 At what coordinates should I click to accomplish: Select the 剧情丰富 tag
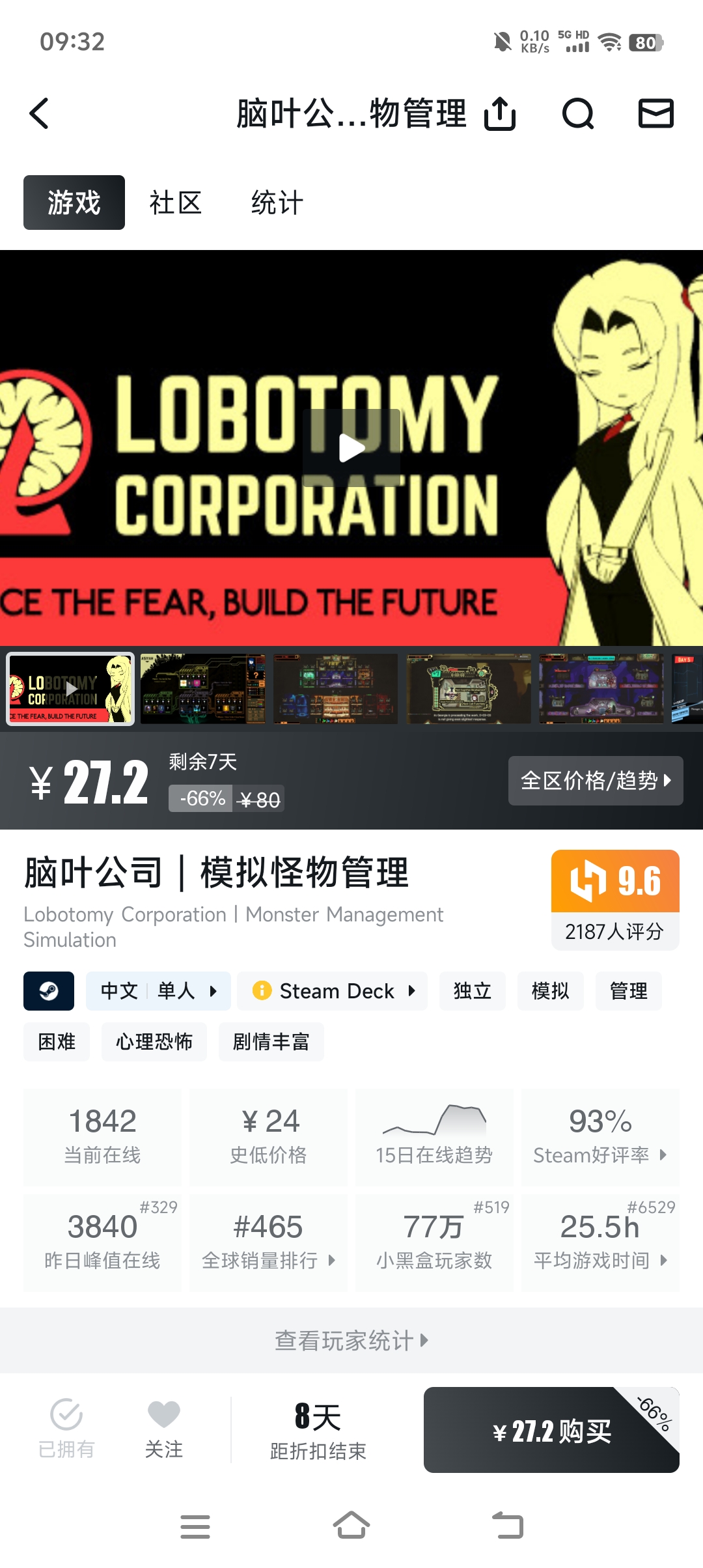pos(271,1042)
